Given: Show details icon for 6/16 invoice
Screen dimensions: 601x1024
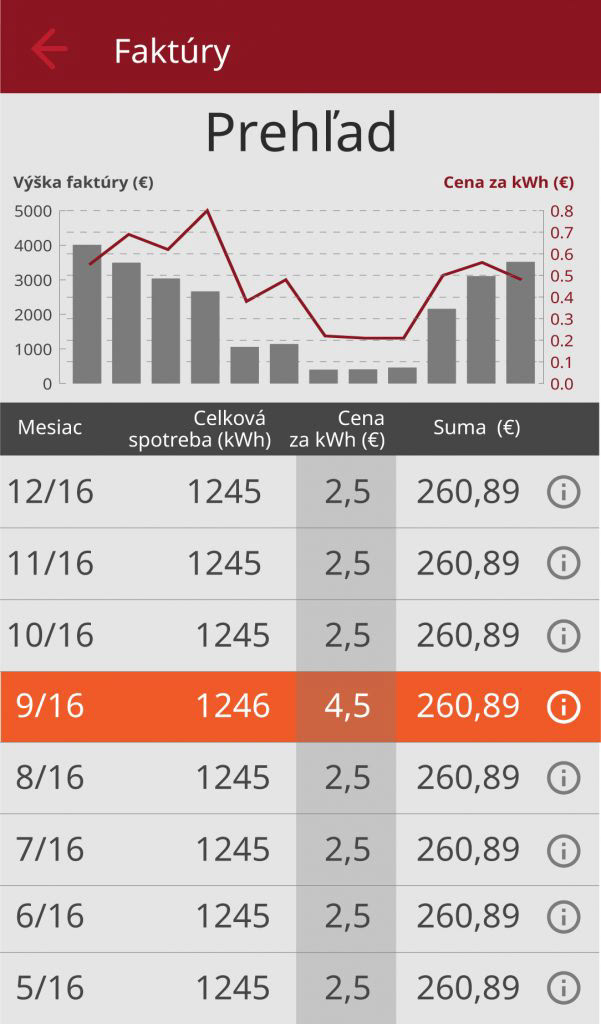Looking at the screenshot, I should point(564,917).
